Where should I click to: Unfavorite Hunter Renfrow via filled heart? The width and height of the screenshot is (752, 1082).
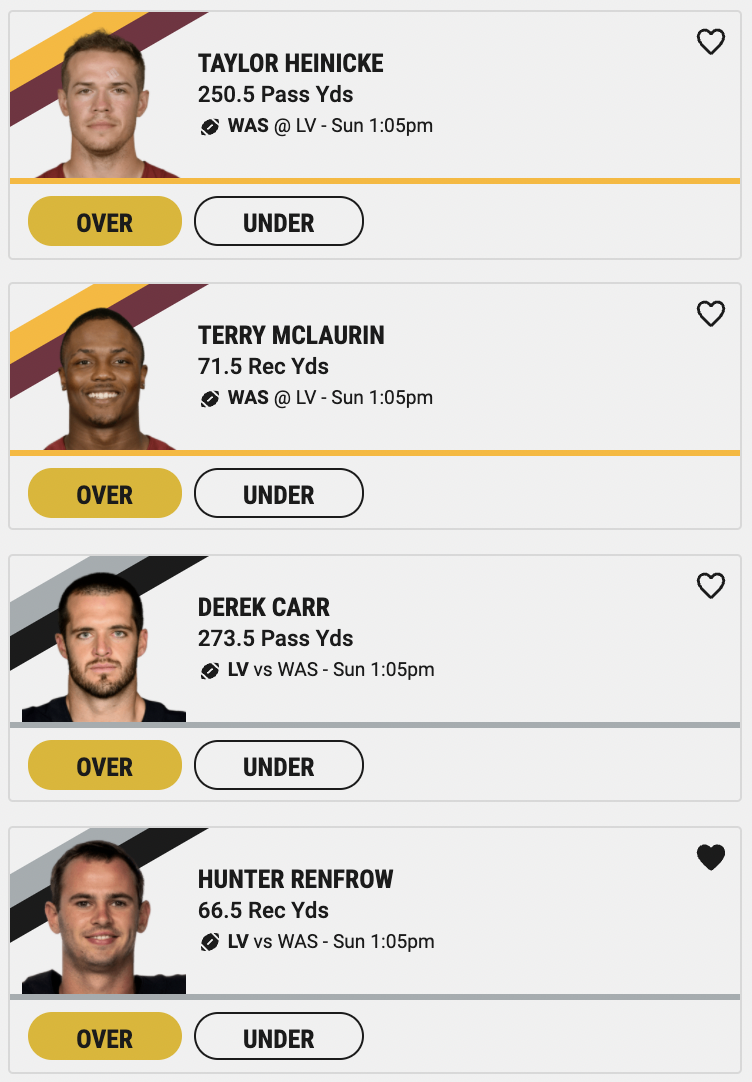pos(710,858)
